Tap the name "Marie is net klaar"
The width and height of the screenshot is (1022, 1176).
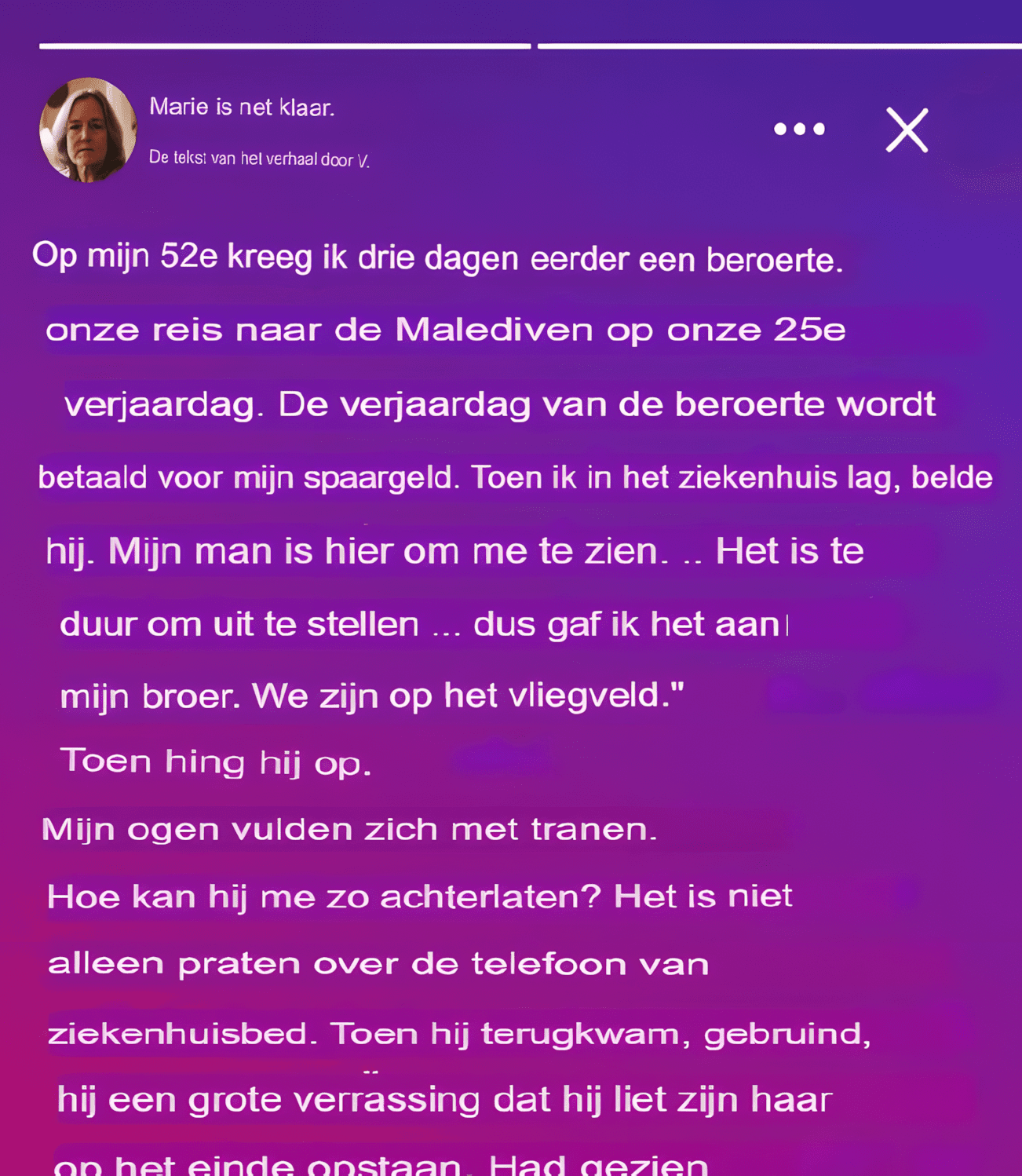point(242,108)
